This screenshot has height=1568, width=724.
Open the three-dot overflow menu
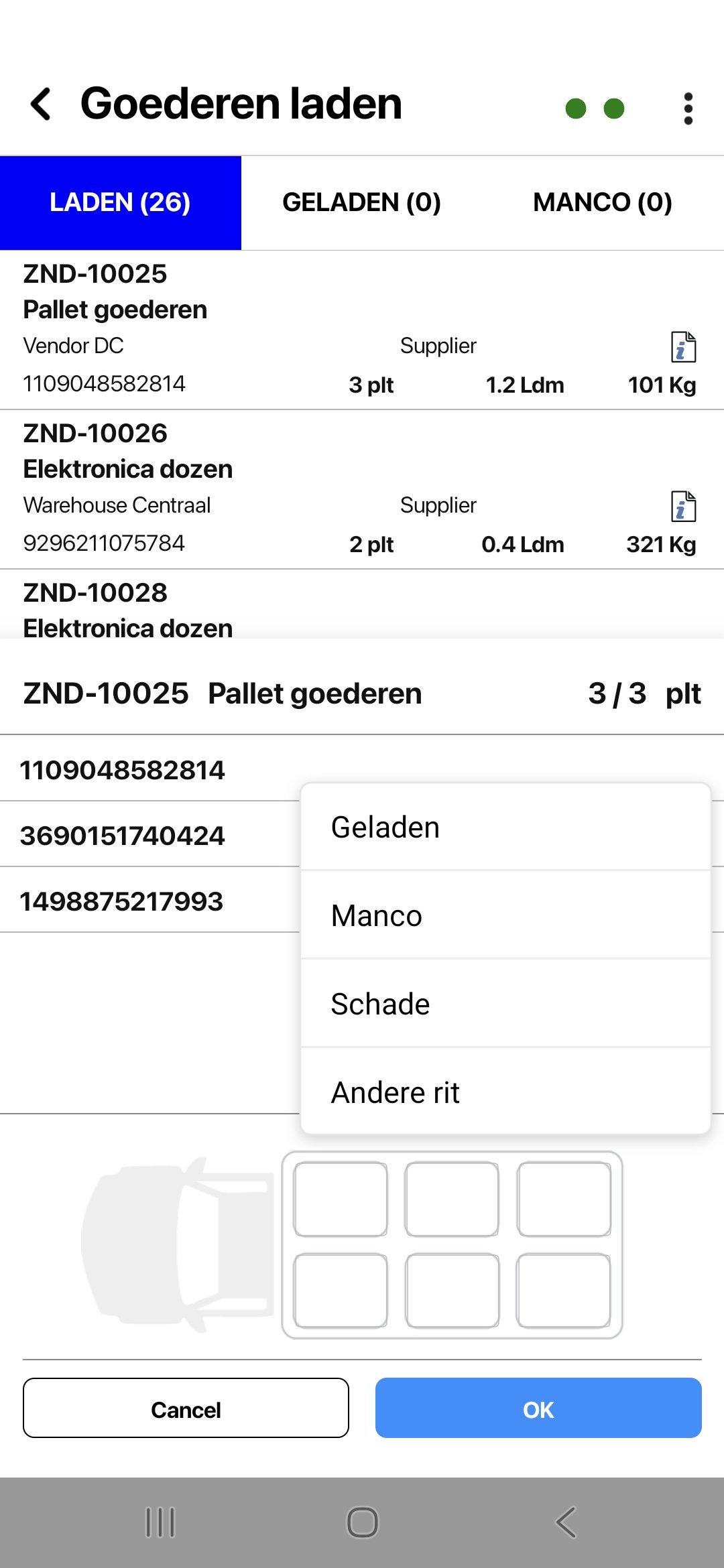(x=688, y=107)
